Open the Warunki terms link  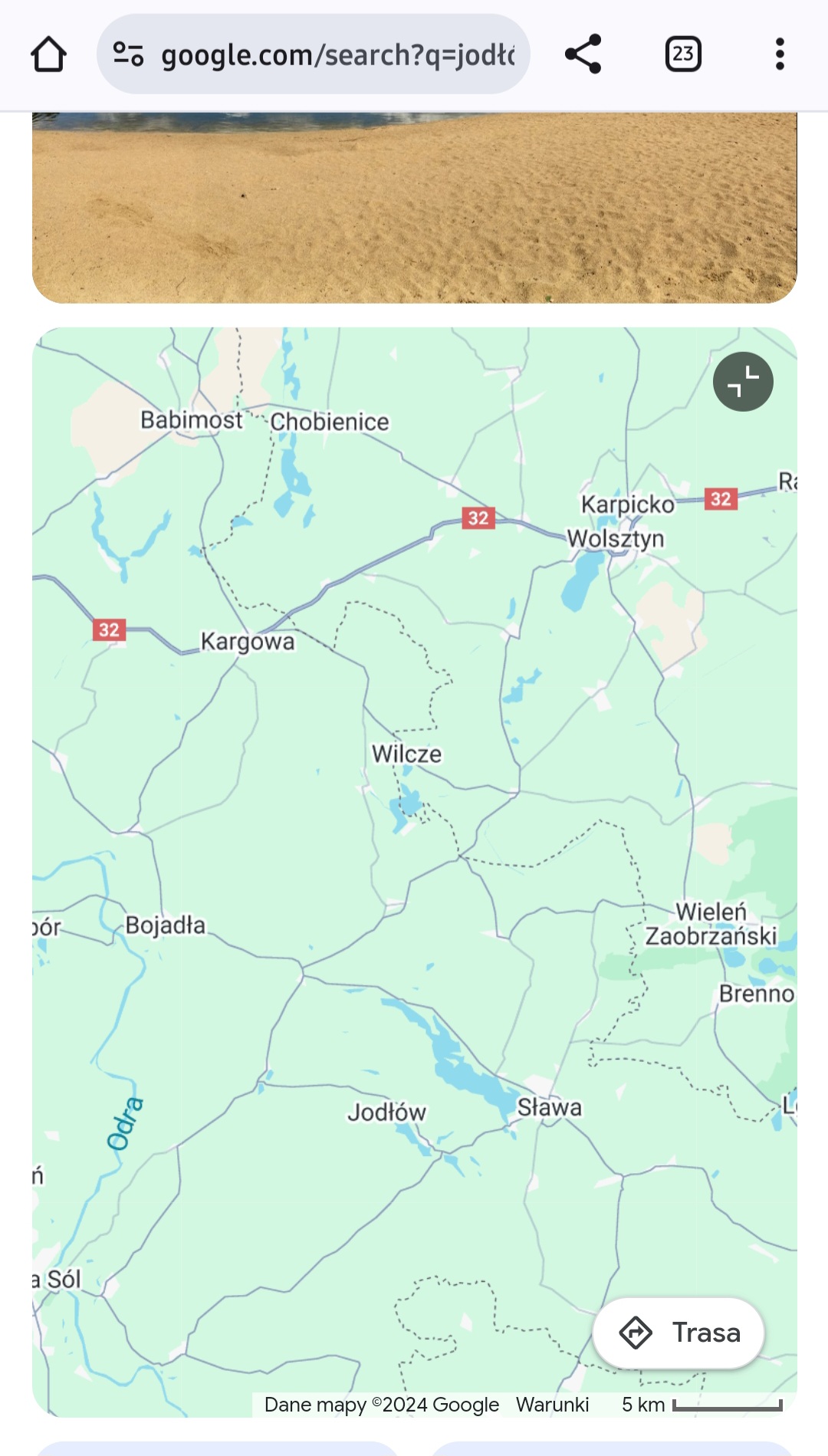click(x=552, y=1405)
